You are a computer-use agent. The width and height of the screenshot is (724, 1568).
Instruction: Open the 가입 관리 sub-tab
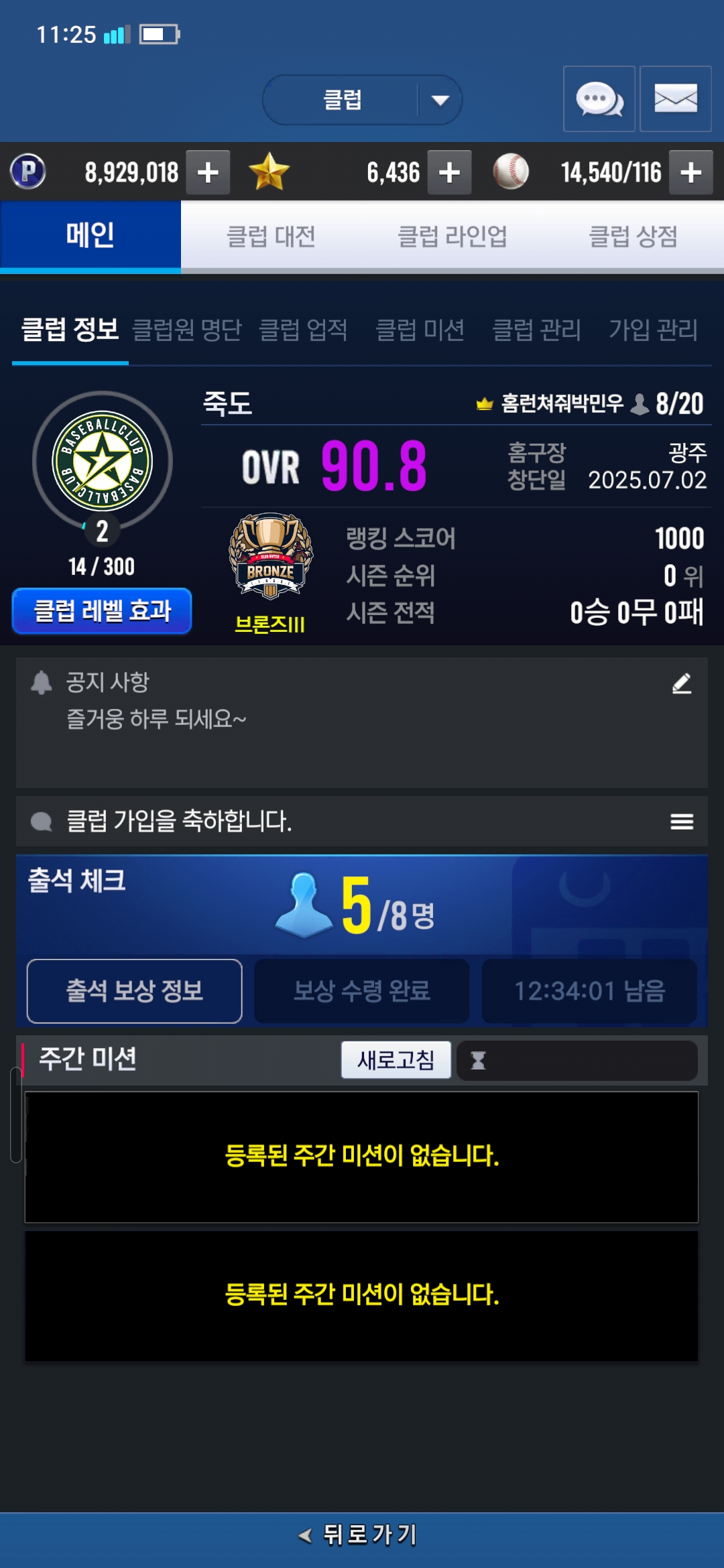653,330
